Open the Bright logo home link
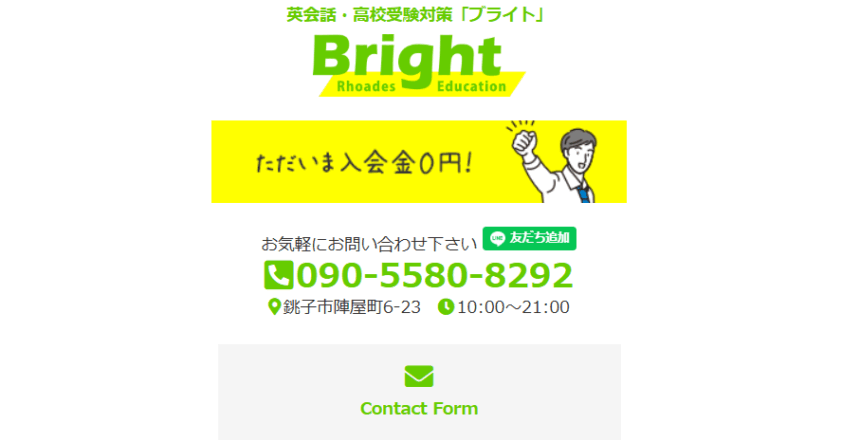Viewport: 860px width, 442px height. (x=418, y=65)
